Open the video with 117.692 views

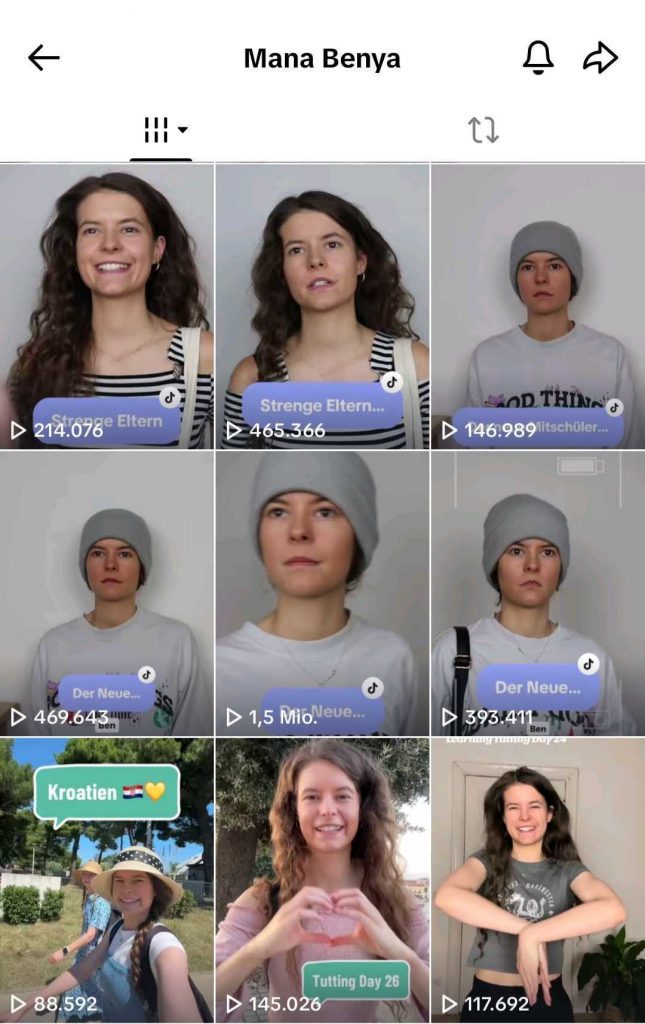(538, 880)
